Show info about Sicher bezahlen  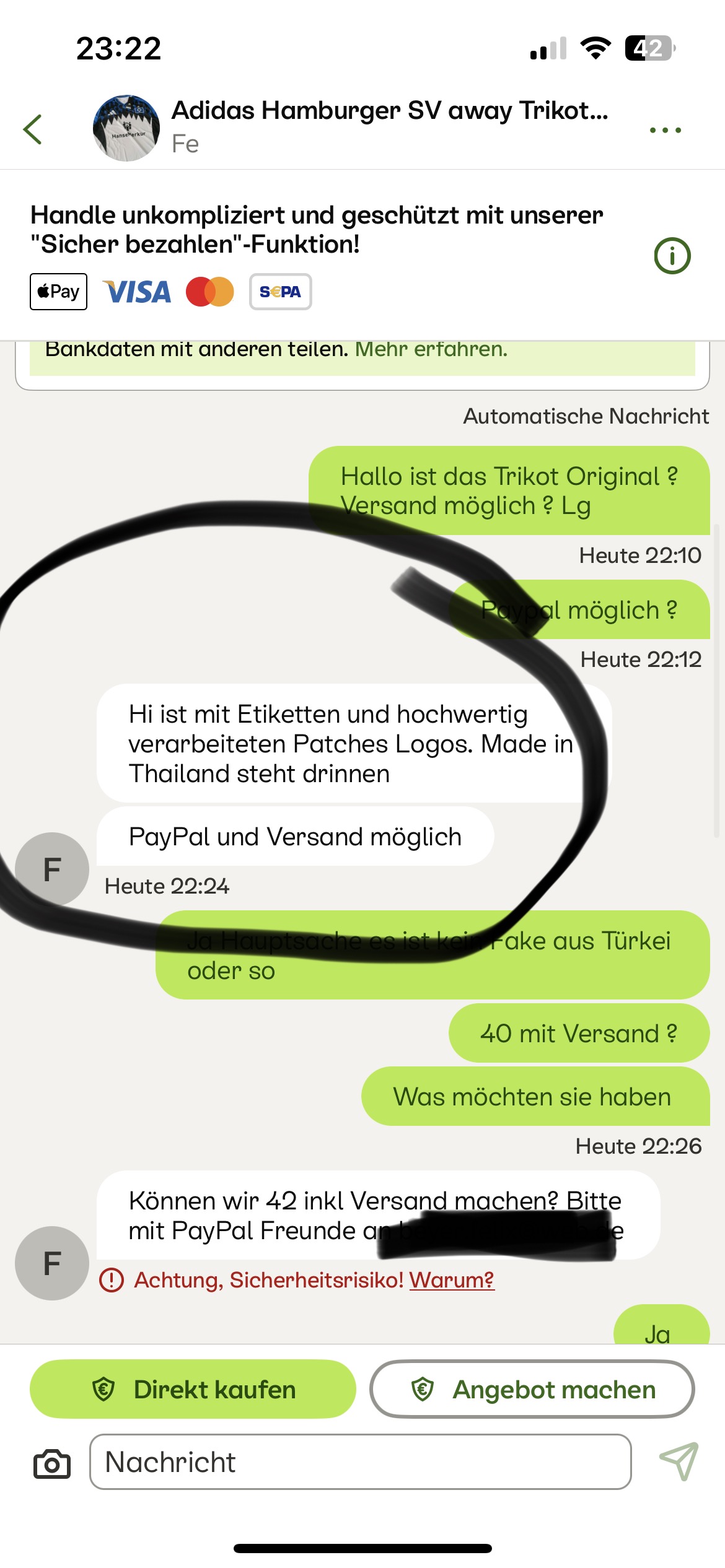[x=672, y=256]
